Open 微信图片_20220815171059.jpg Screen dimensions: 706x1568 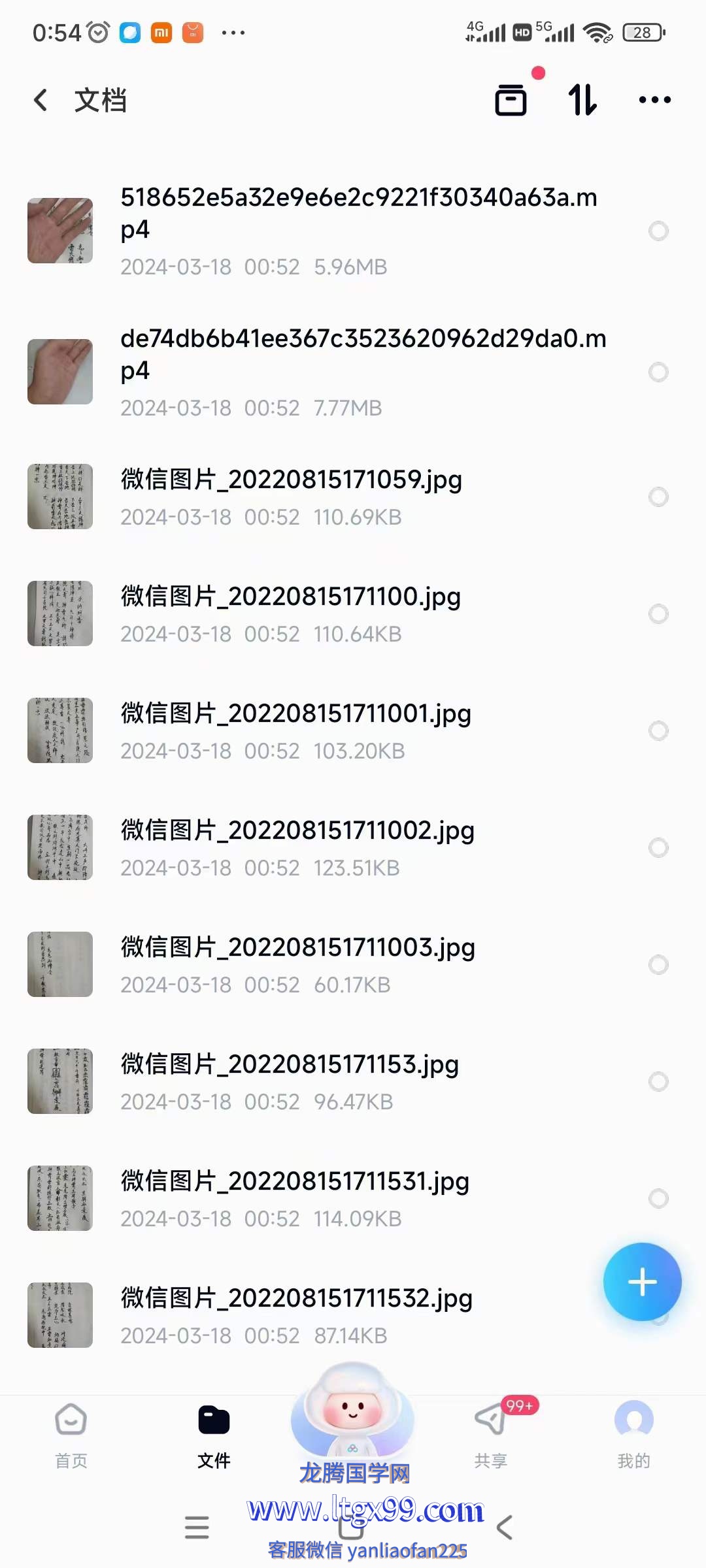(353, 497)
